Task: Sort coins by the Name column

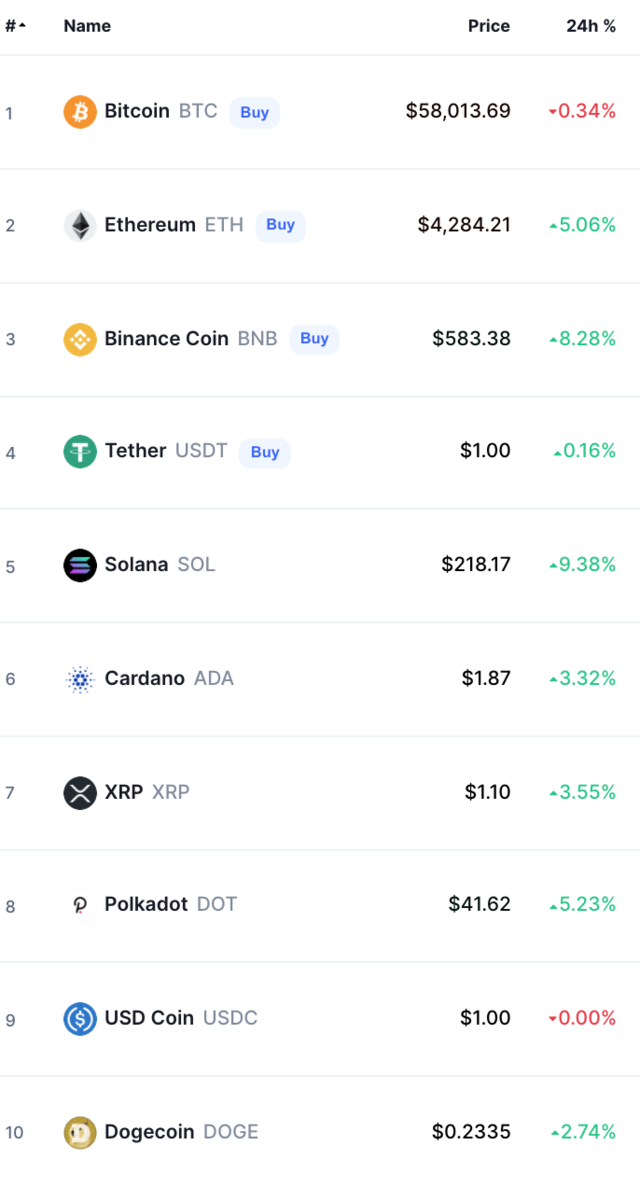Action: pos(87,26)
